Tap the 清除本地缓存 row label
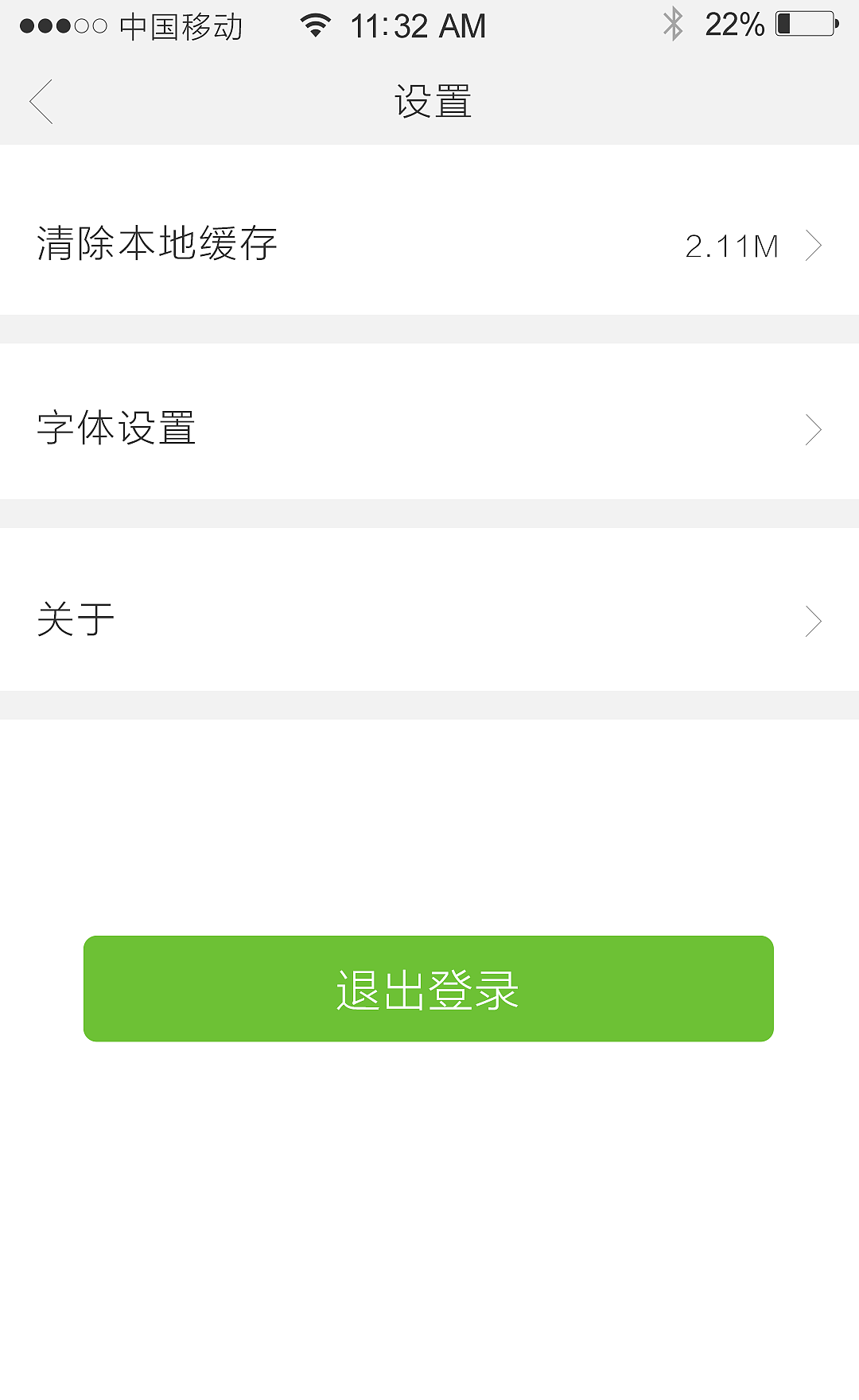This screenshot has height=1400, width=859. [x=159, y=245]
